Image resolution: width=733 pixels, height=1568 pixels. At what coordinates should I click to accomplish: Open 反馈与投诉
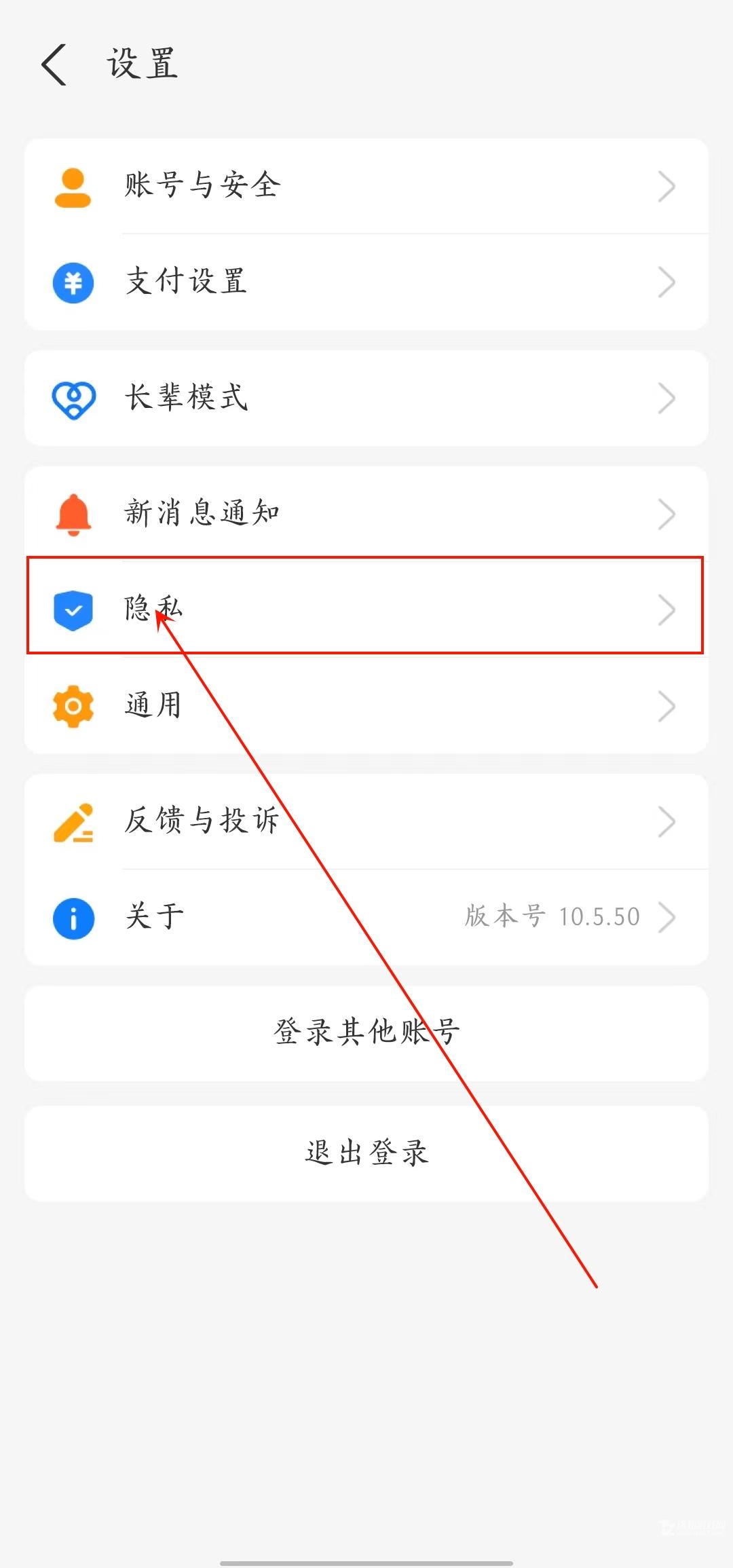tap(366, 821)
